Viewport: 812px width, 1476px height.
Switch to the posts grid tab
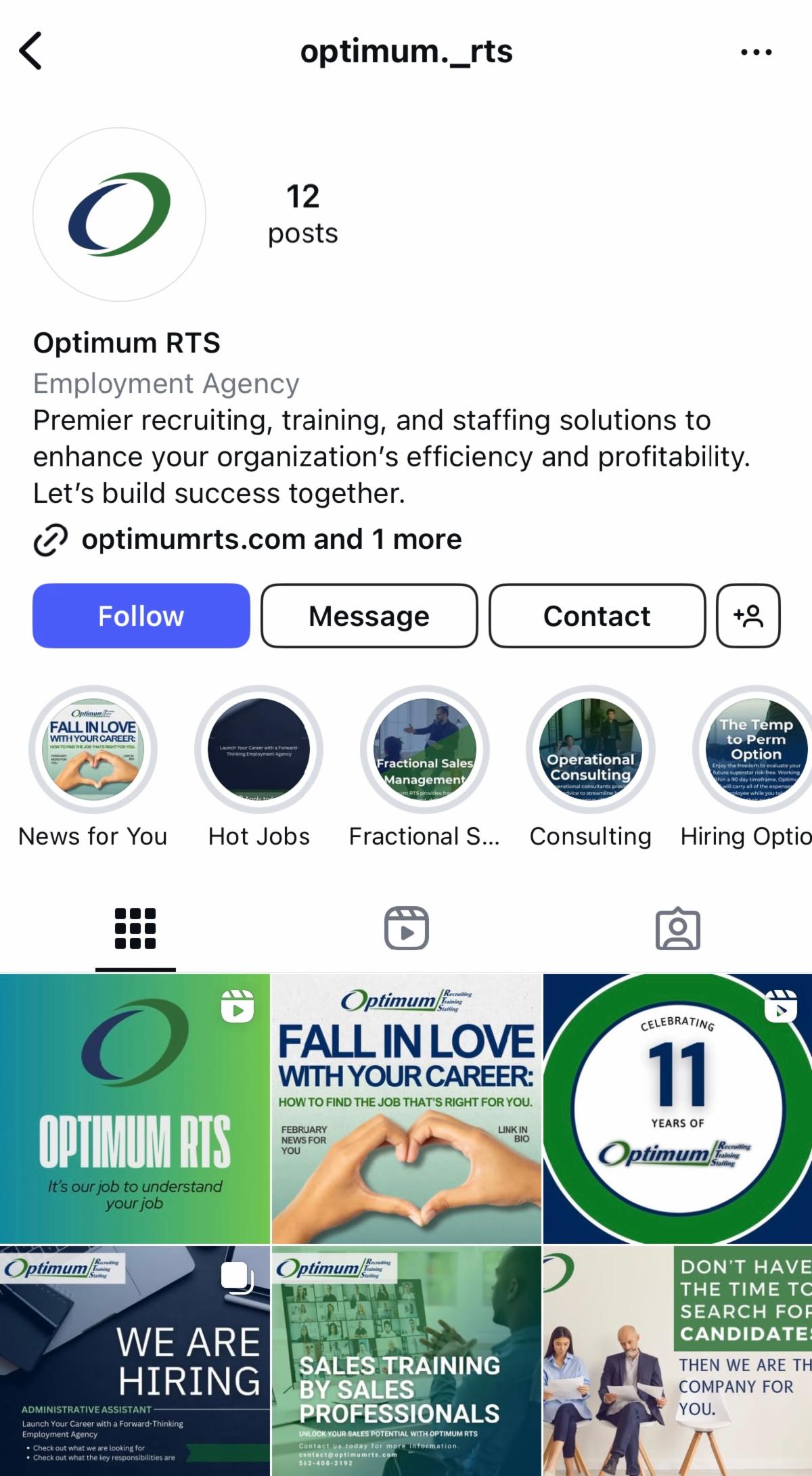click(x=135, y=929)
